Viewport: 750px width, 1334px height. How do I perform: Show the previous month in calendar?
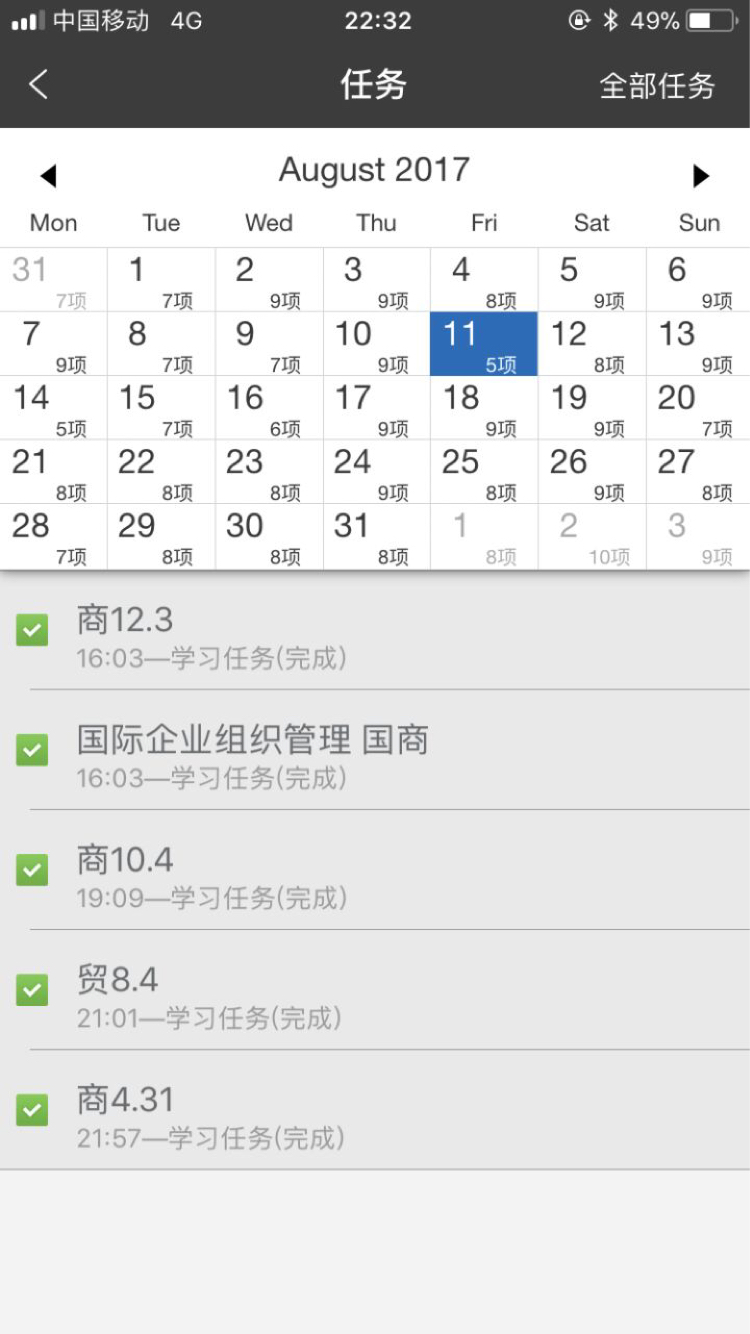pos(48,177)
